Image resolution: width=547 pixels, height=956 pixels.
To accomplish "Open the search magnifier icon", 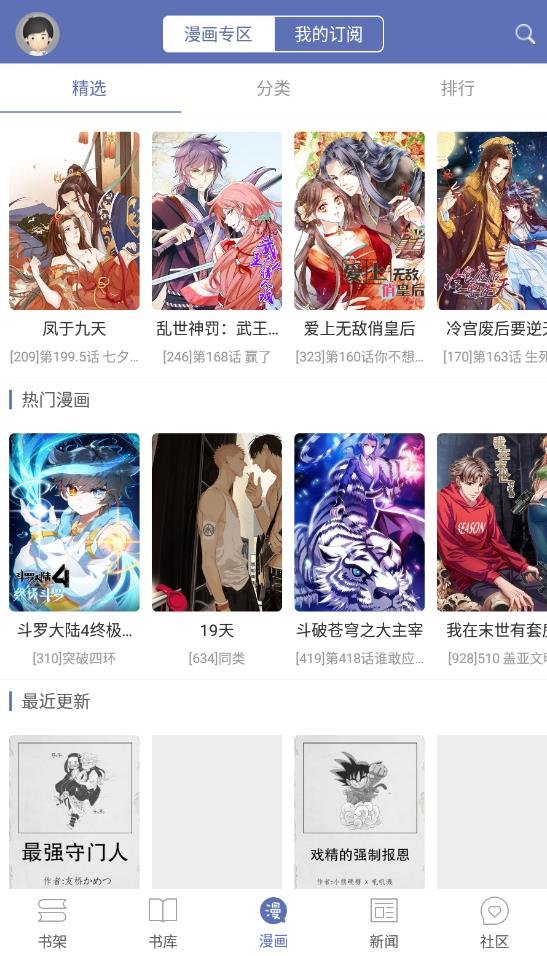I will click(x=524, y=34).
